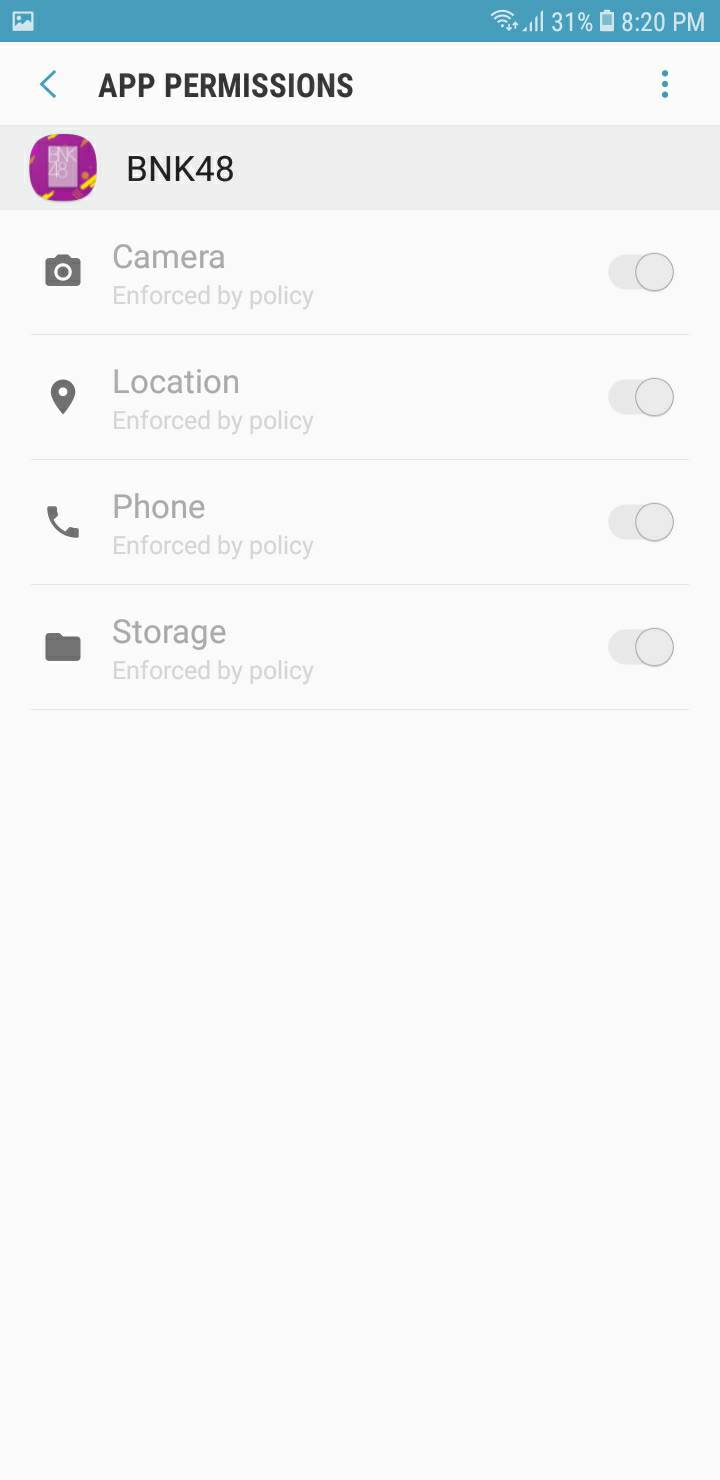
Task: Open the three-dot overflow menu
Action: click(x=665, y=85)
